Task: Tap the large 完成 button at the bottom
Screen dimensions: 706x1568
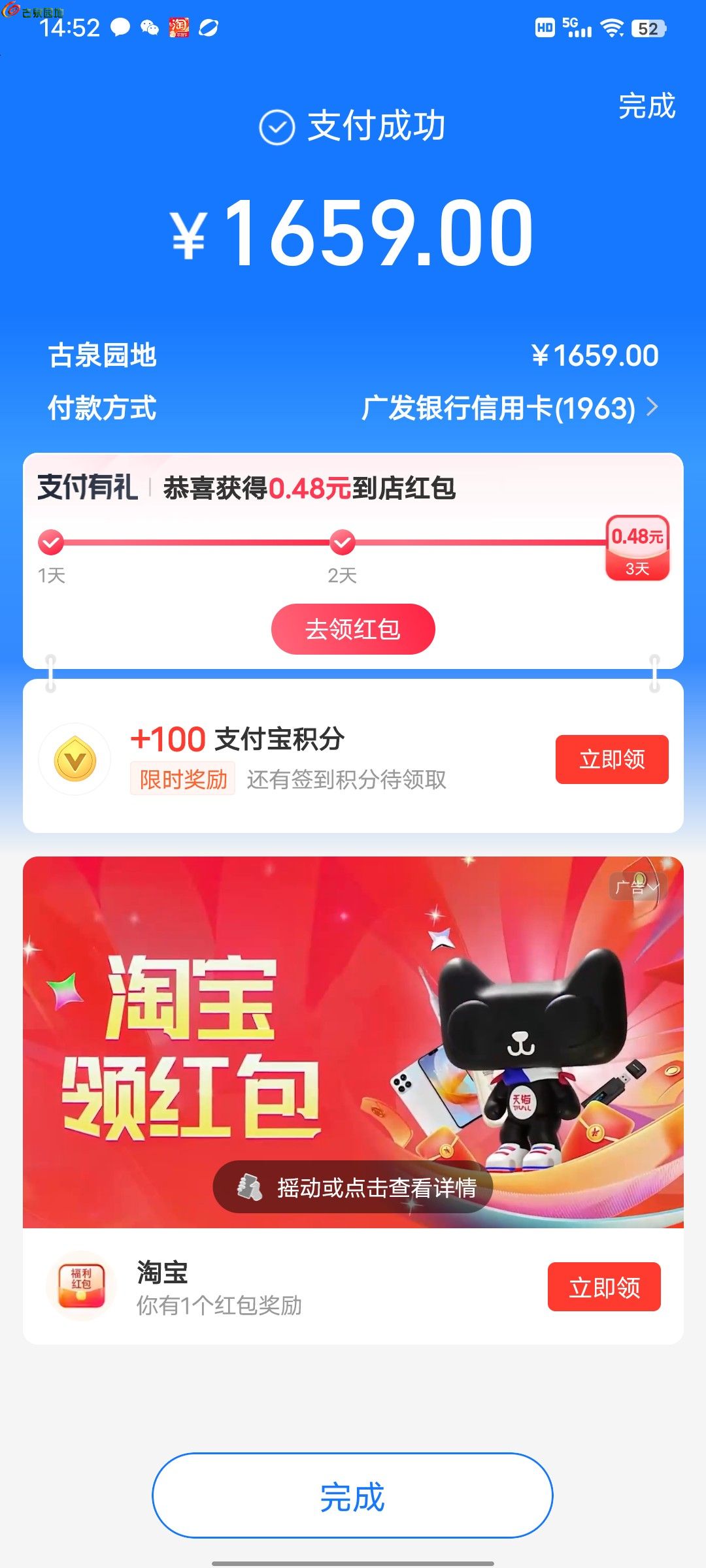Action: click(x=353, y=1495)
